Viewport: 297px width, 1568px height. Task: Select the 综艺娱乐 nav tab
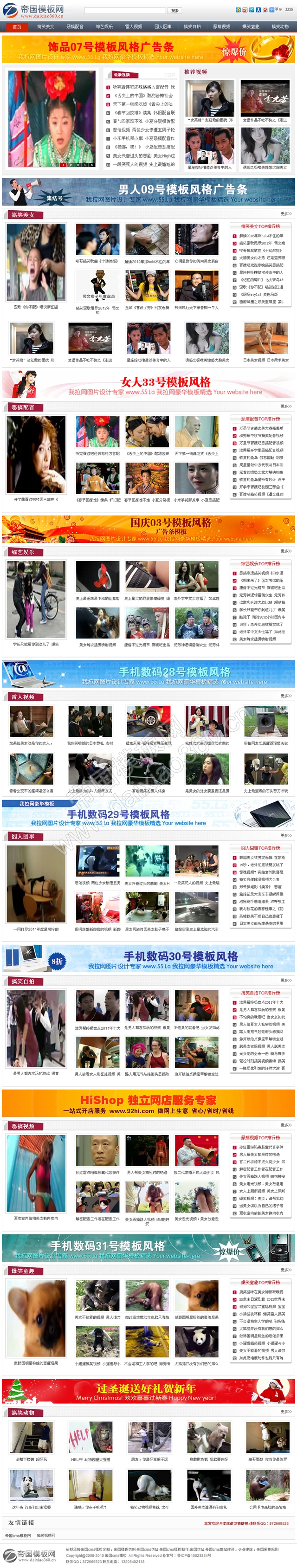point(104,27)
